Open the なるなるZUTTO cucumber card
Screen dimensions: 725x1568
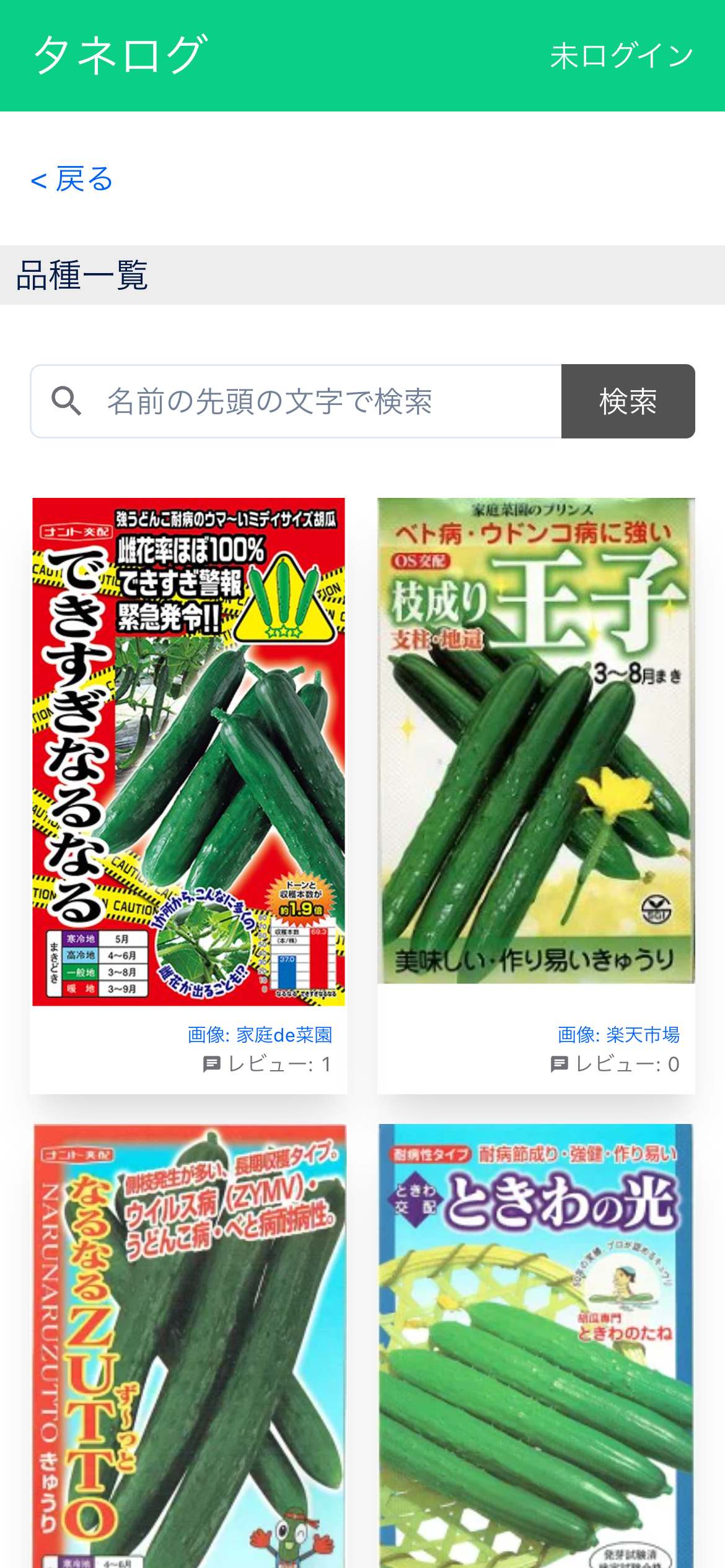click(189, 1346)
